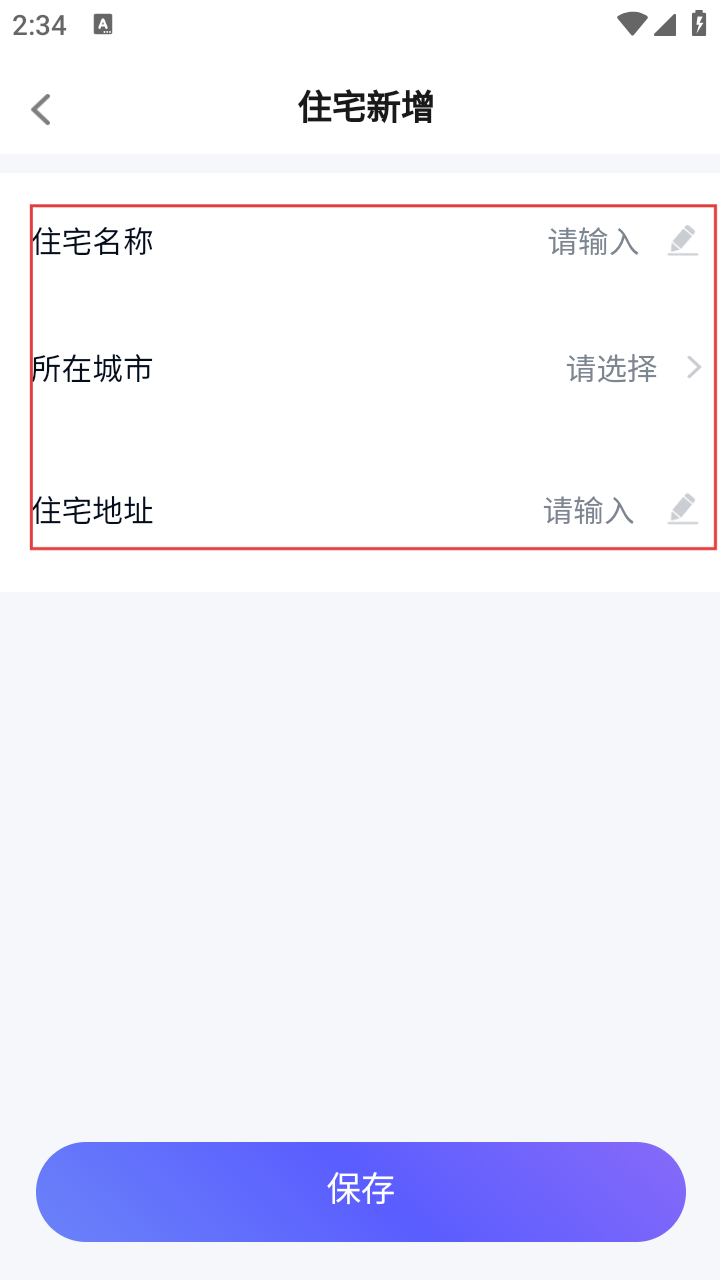Go back using the top-left arrow
This screenshot has width=720, height=1280.
coord(41,108)
